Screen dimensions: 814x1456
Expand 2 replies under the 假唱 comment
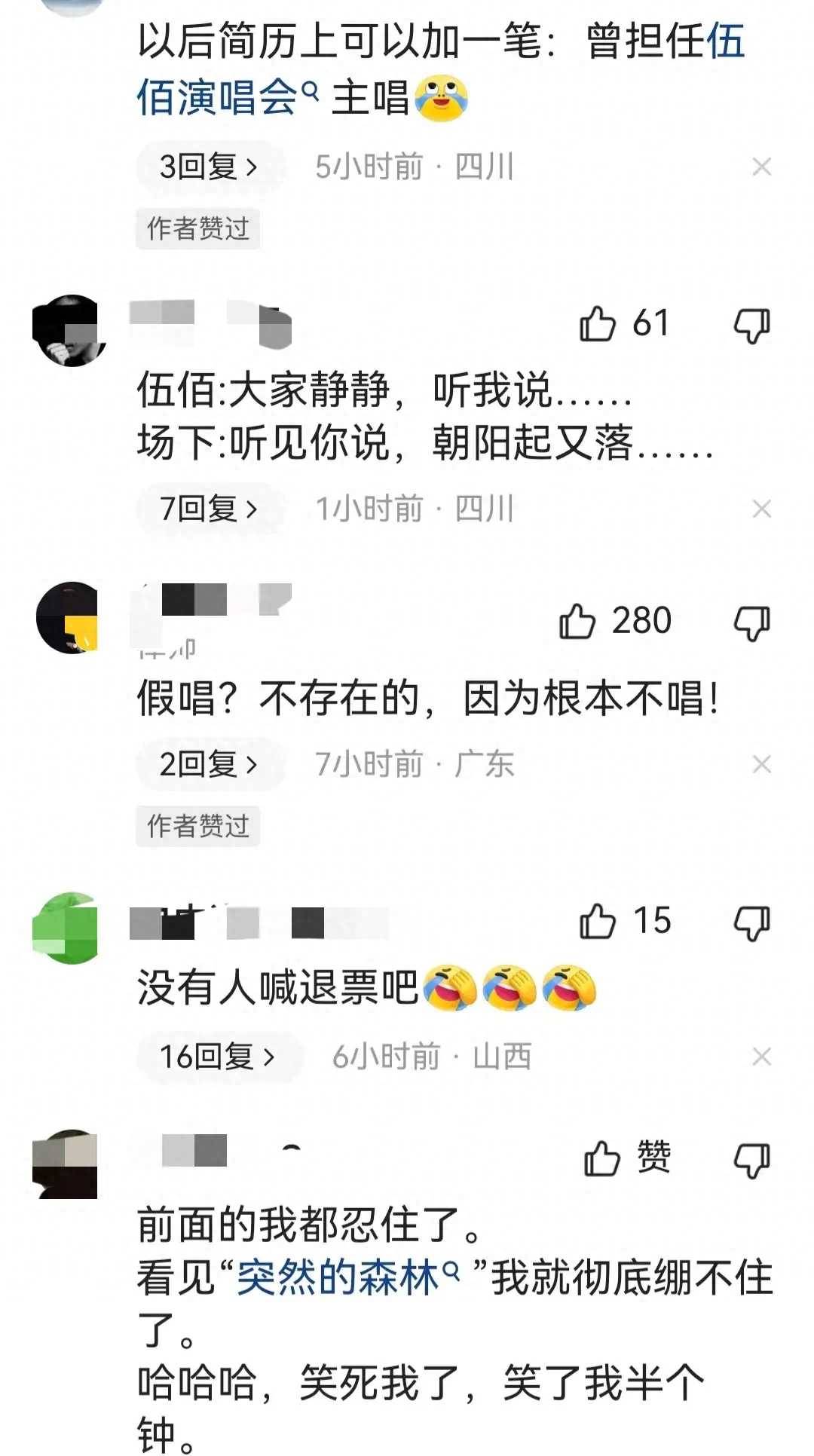(x=209, y=764)
